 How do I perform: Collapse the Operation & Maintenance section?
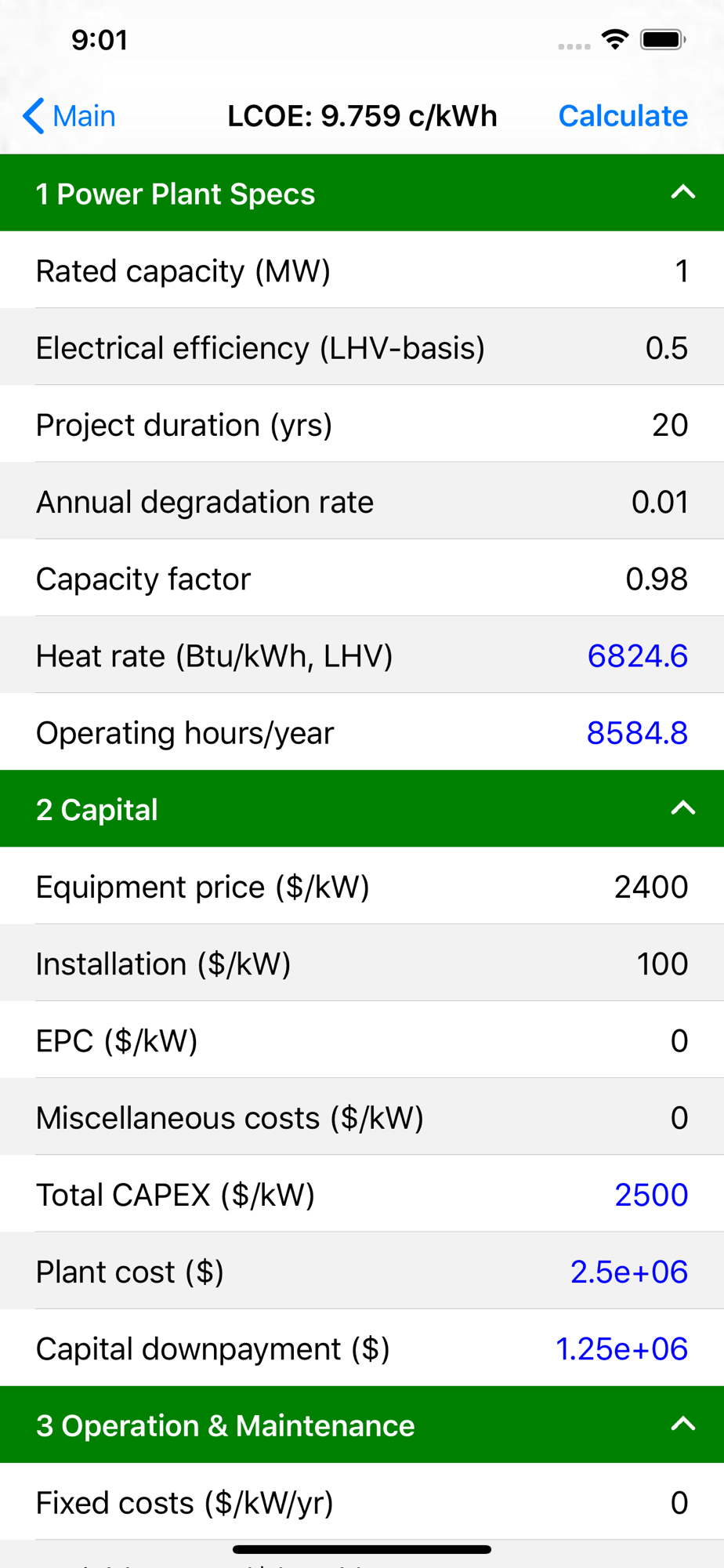(x=683, y=1425)
